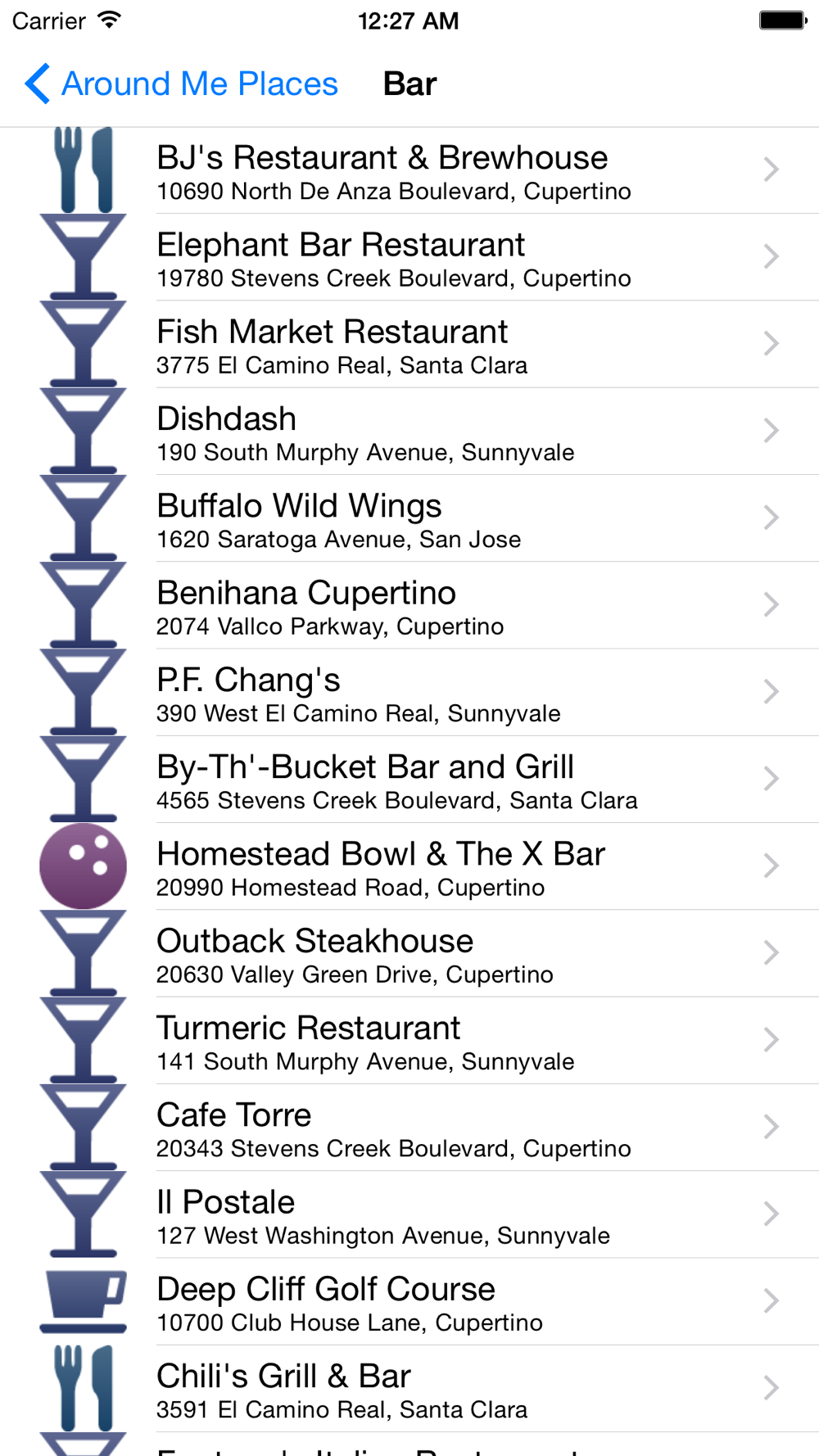Open Homestead Bowl & The X Bar
Screen dimensions: 819x1456
click(x=409, y=866)
